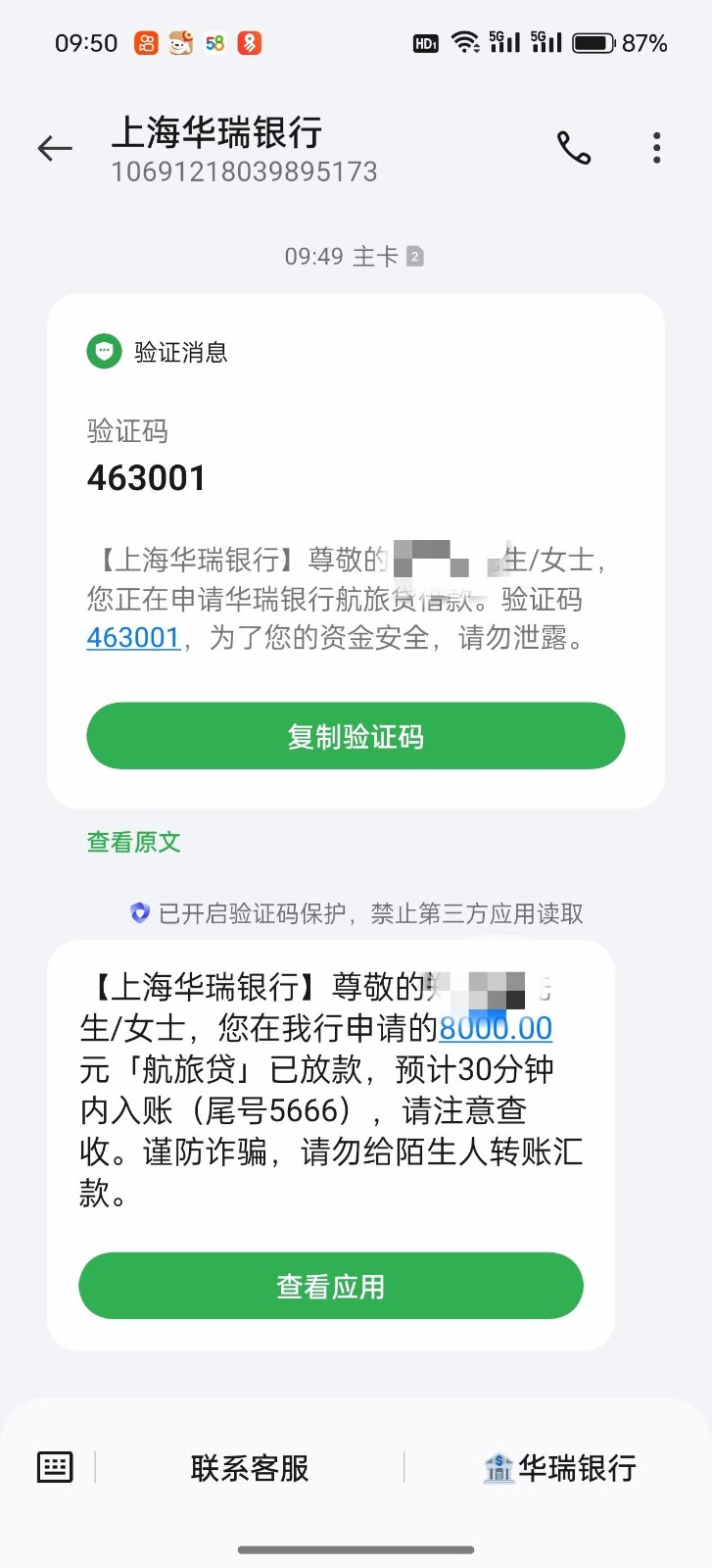The image size is (712, 1568).
Task: Open the three-dot overflow menu
Action: pos(656,148)
